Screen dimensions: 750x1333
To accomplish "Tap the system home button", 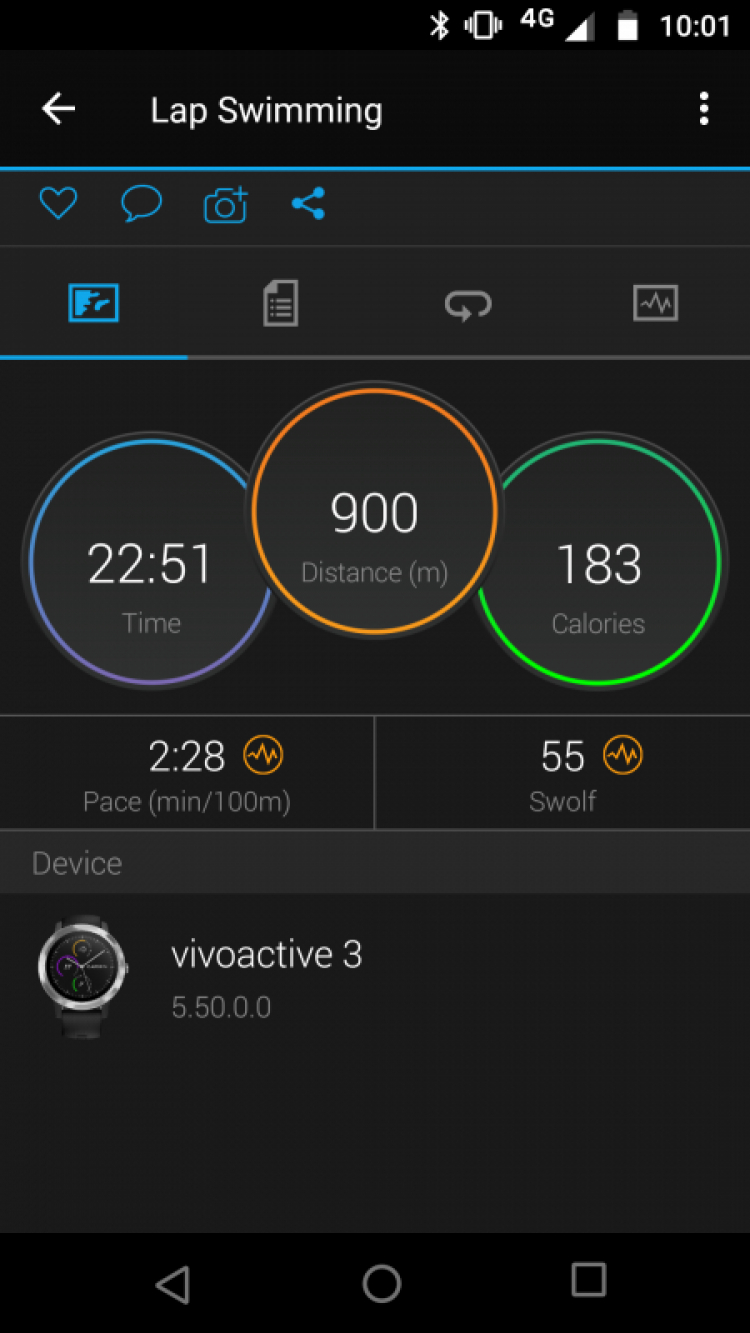I will tap(381, 1282).
